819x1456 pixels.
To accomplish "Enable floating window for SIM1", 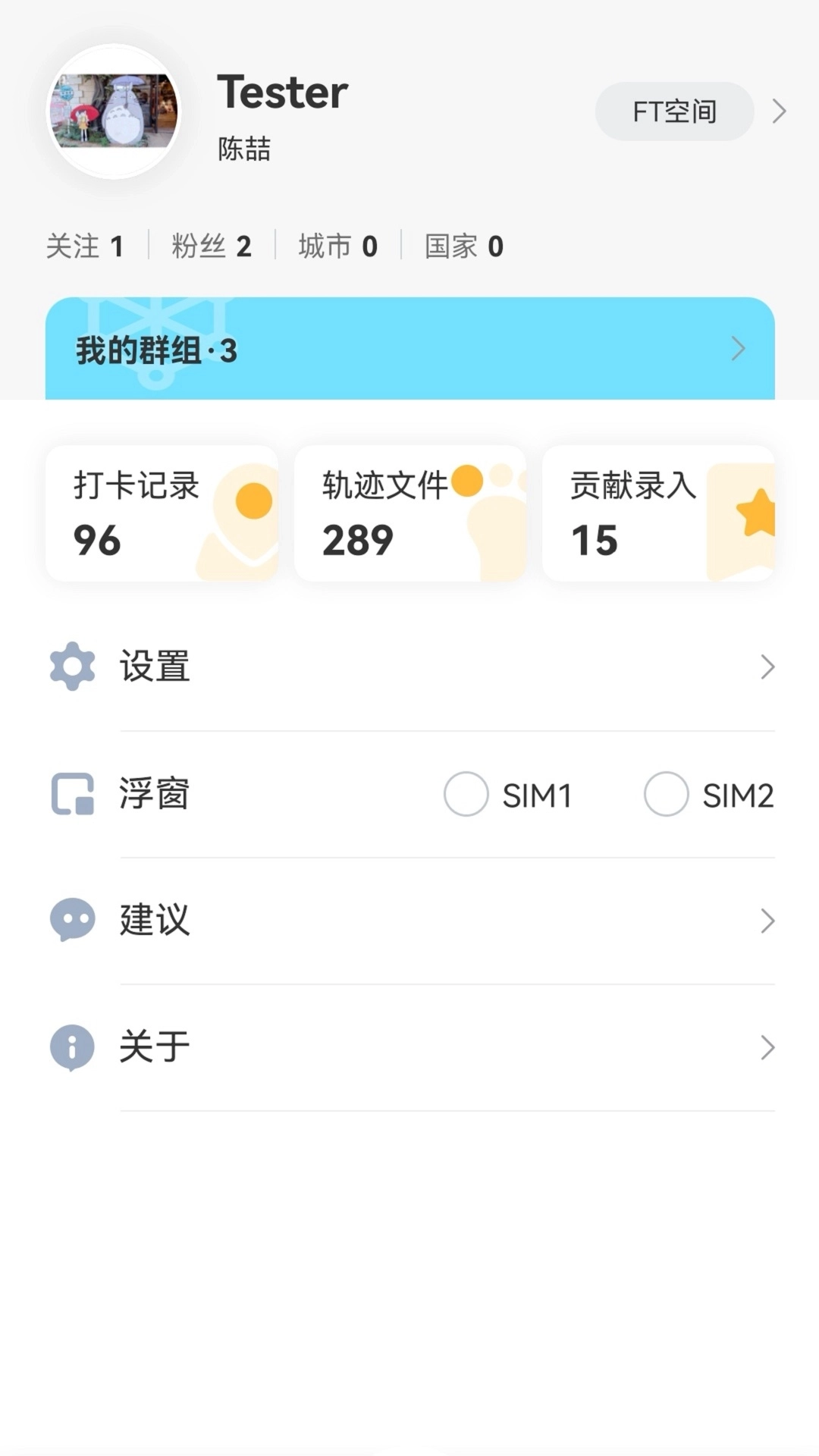I will pyautogui.click(x=466, y=794).
